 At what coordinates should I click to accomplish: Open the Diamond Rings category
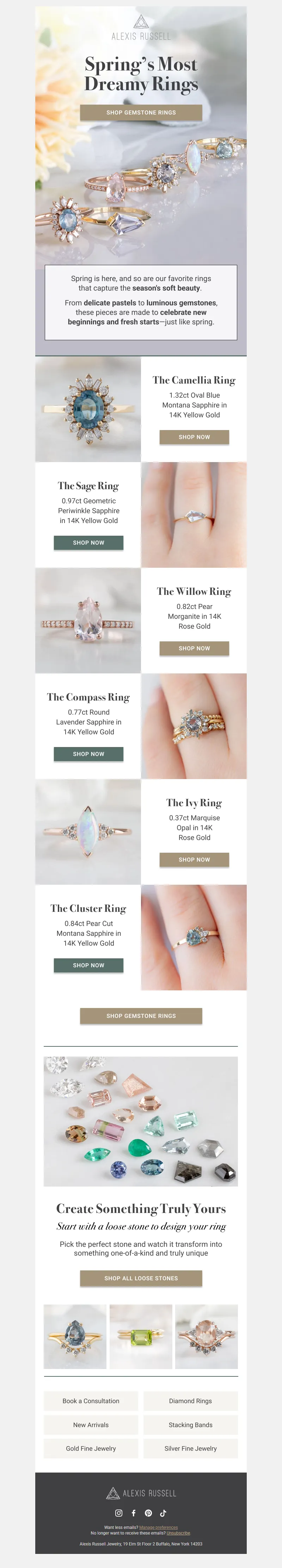coord(191,1401)
